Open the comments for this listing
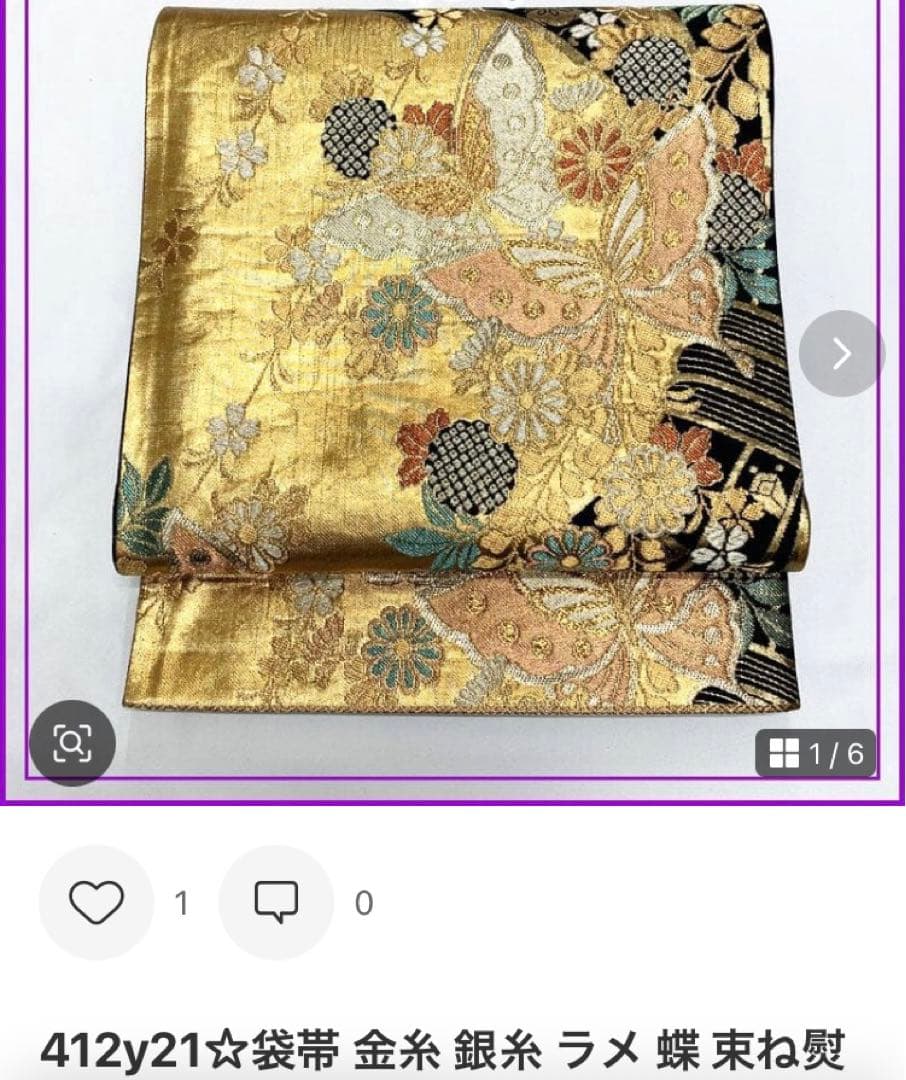The height and width of the screenshot is (1080, 906). 276,903
